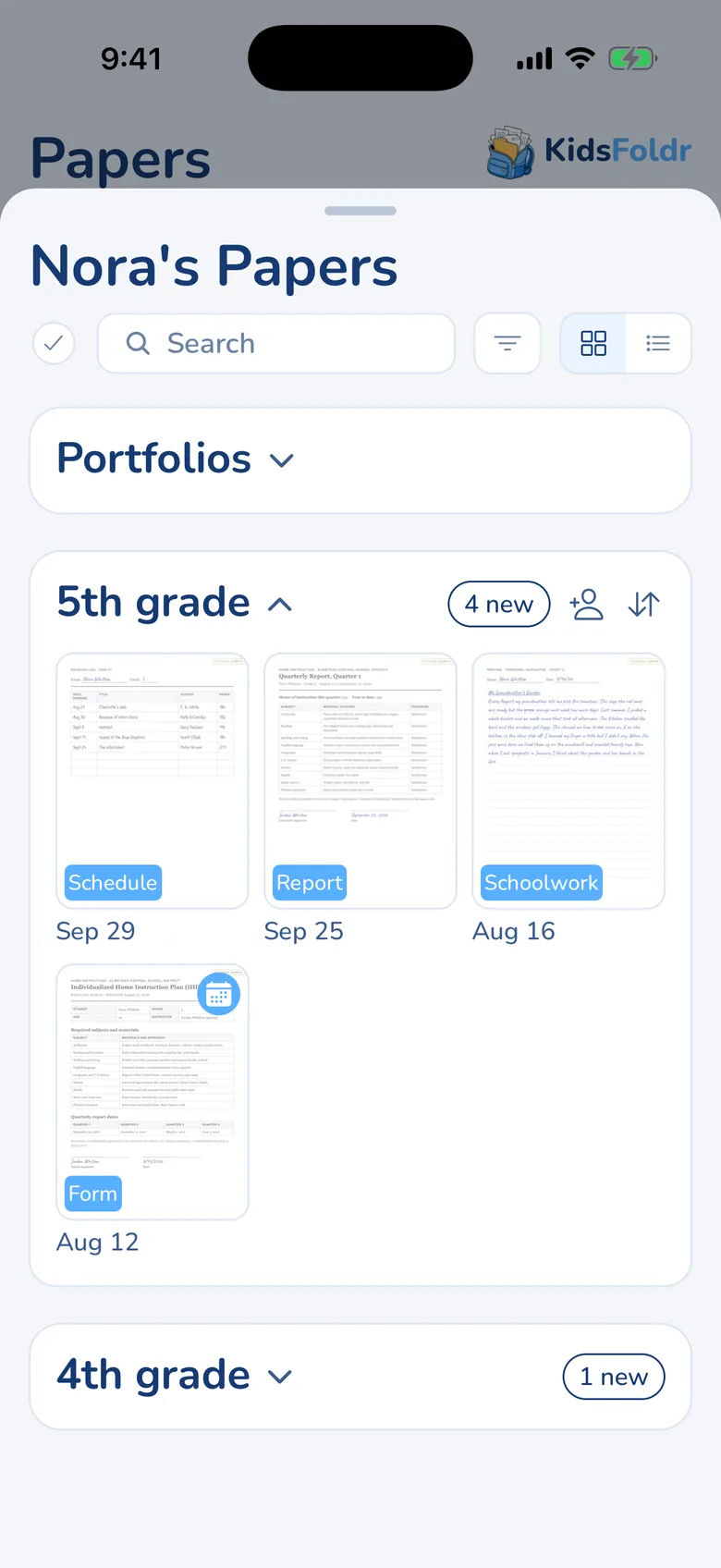
Task: Open the Form paper from Aug 12
Action: pyautogui.click(x=153, y=1092)
